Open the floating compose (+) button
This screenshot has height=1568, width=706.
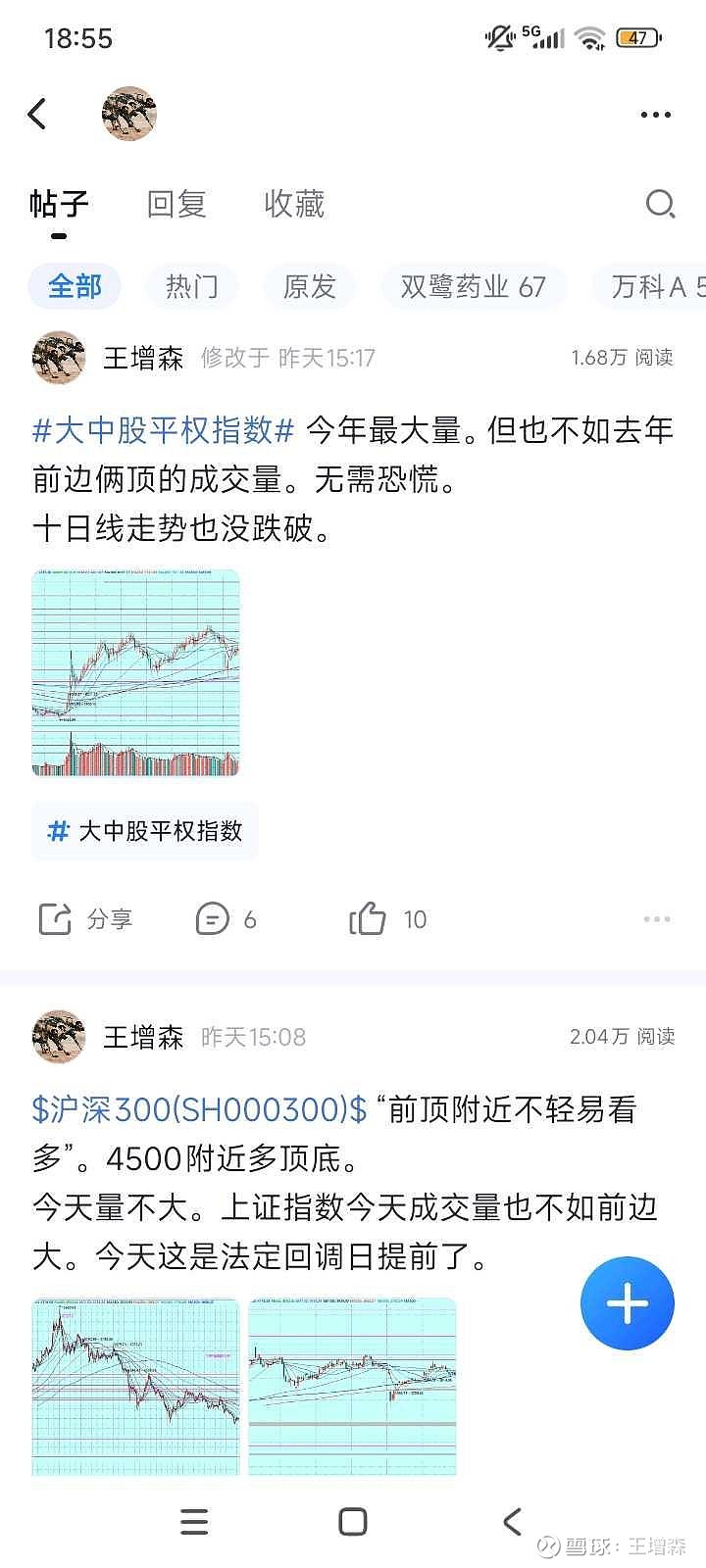tap(627, 1303)
